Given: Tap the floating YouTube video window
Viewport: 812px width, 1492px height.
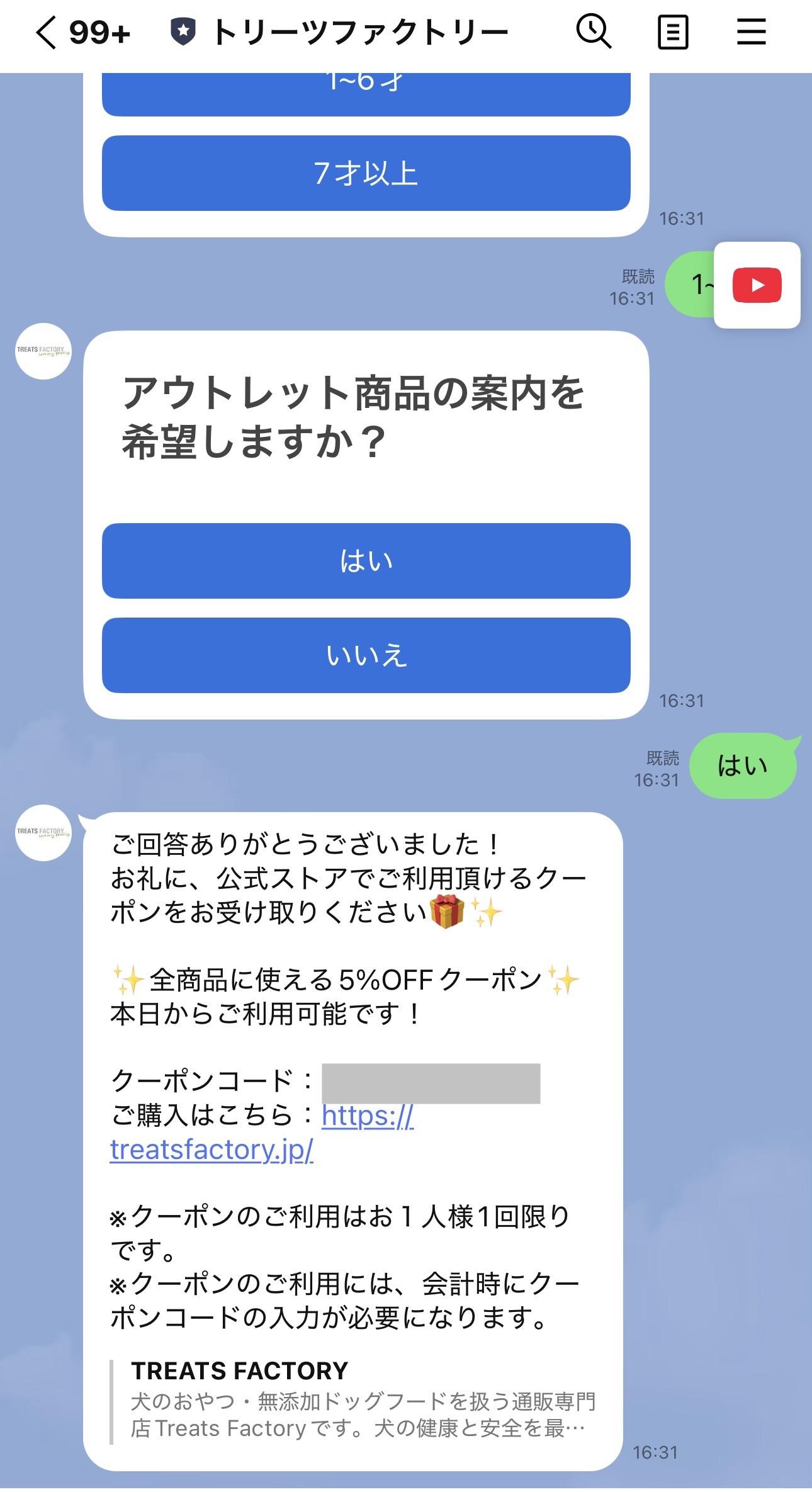Looking at the screenshot, I should click(757, 285).
